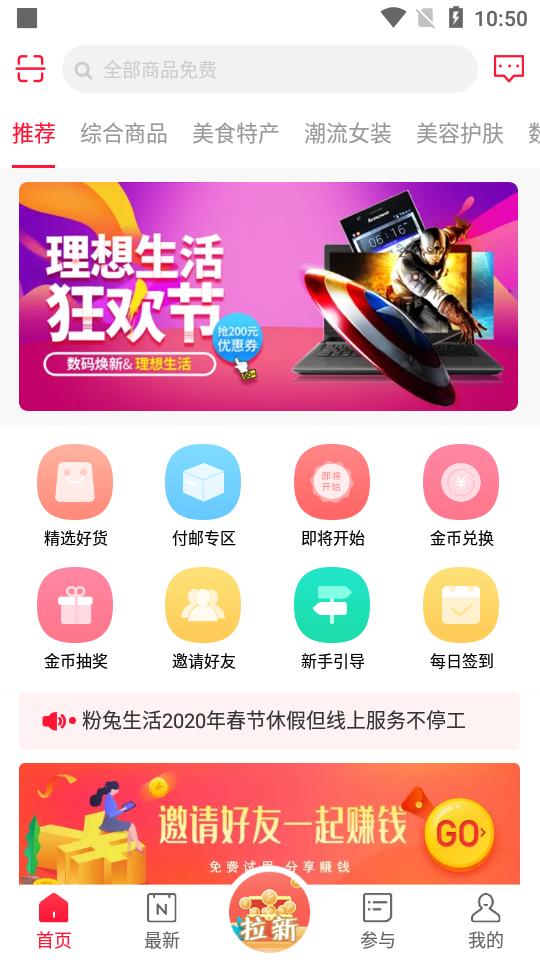Open 邀请好友 shortcut icon

[x=203, y=619]
